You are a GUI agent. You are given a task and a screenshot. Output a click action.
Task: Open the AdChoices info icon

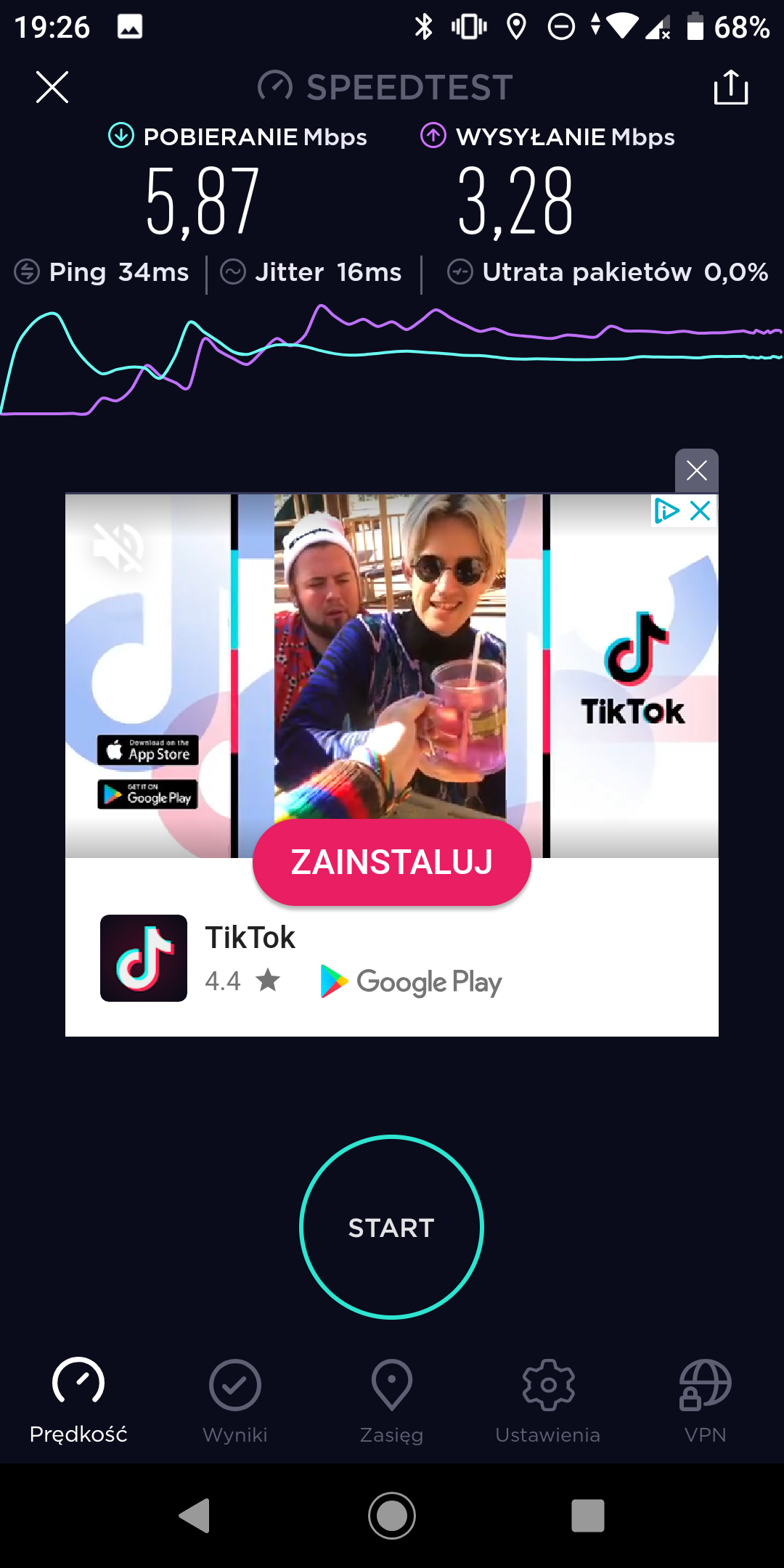coord(666,511)
